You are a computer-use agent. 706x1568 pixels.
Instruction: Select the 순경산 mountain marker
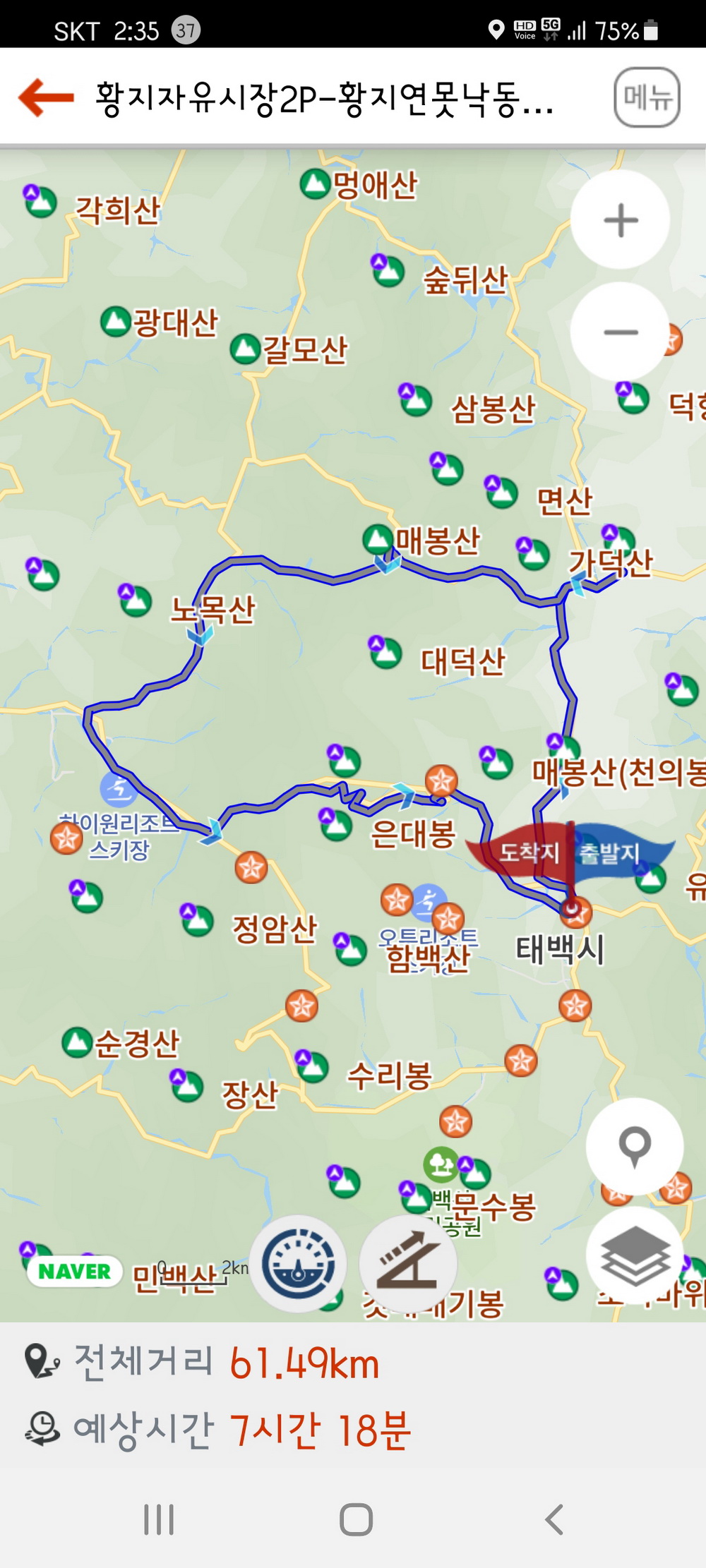[x=78, y=1042]
